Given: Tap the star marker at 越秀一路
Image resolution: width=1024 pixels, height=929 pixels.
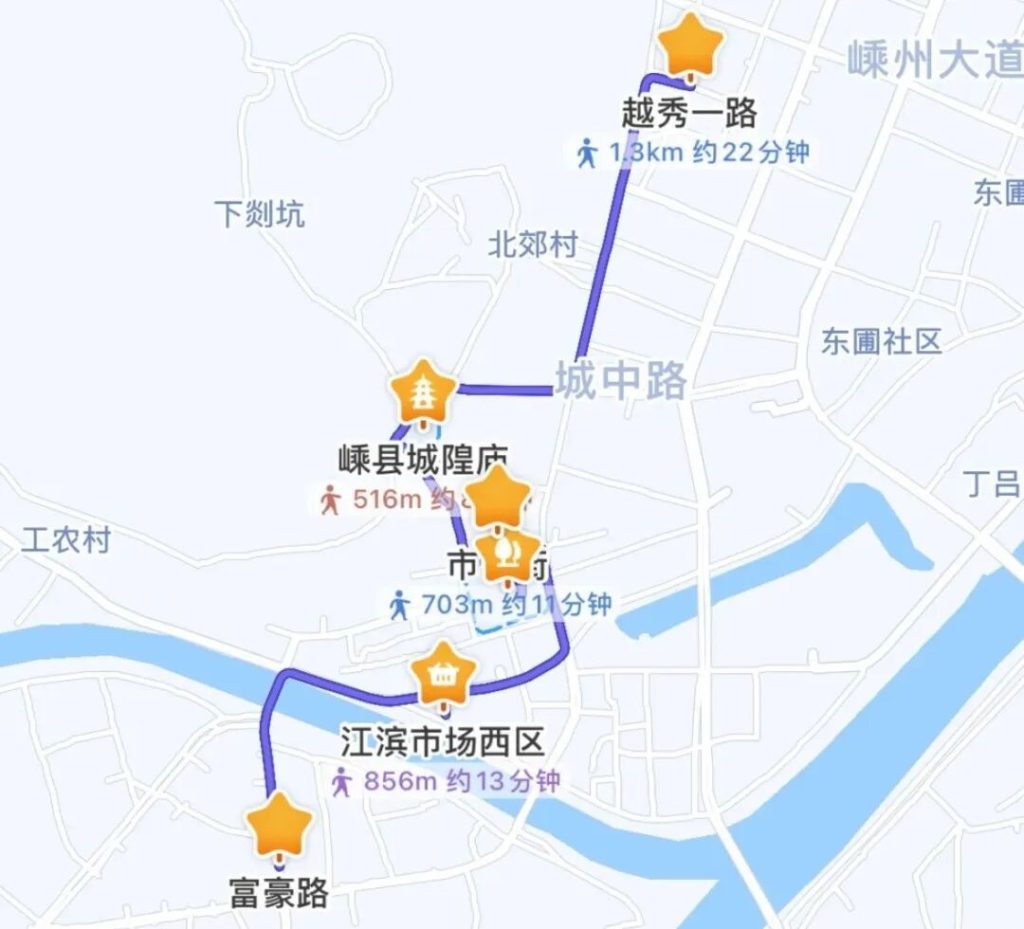Looking at the screenshot, I should point(691,45).
